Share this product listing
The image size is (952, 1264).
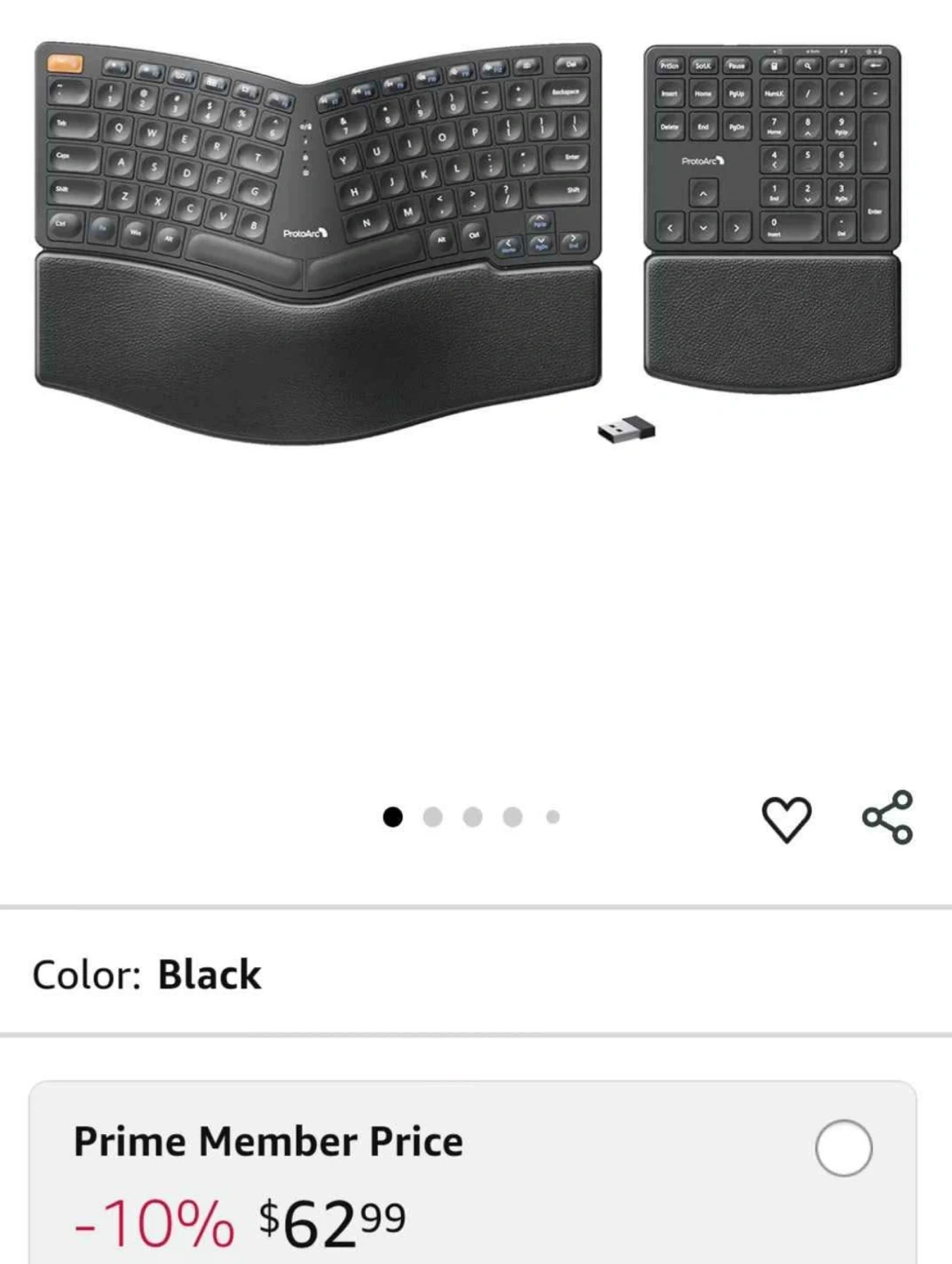click(888, 817)
